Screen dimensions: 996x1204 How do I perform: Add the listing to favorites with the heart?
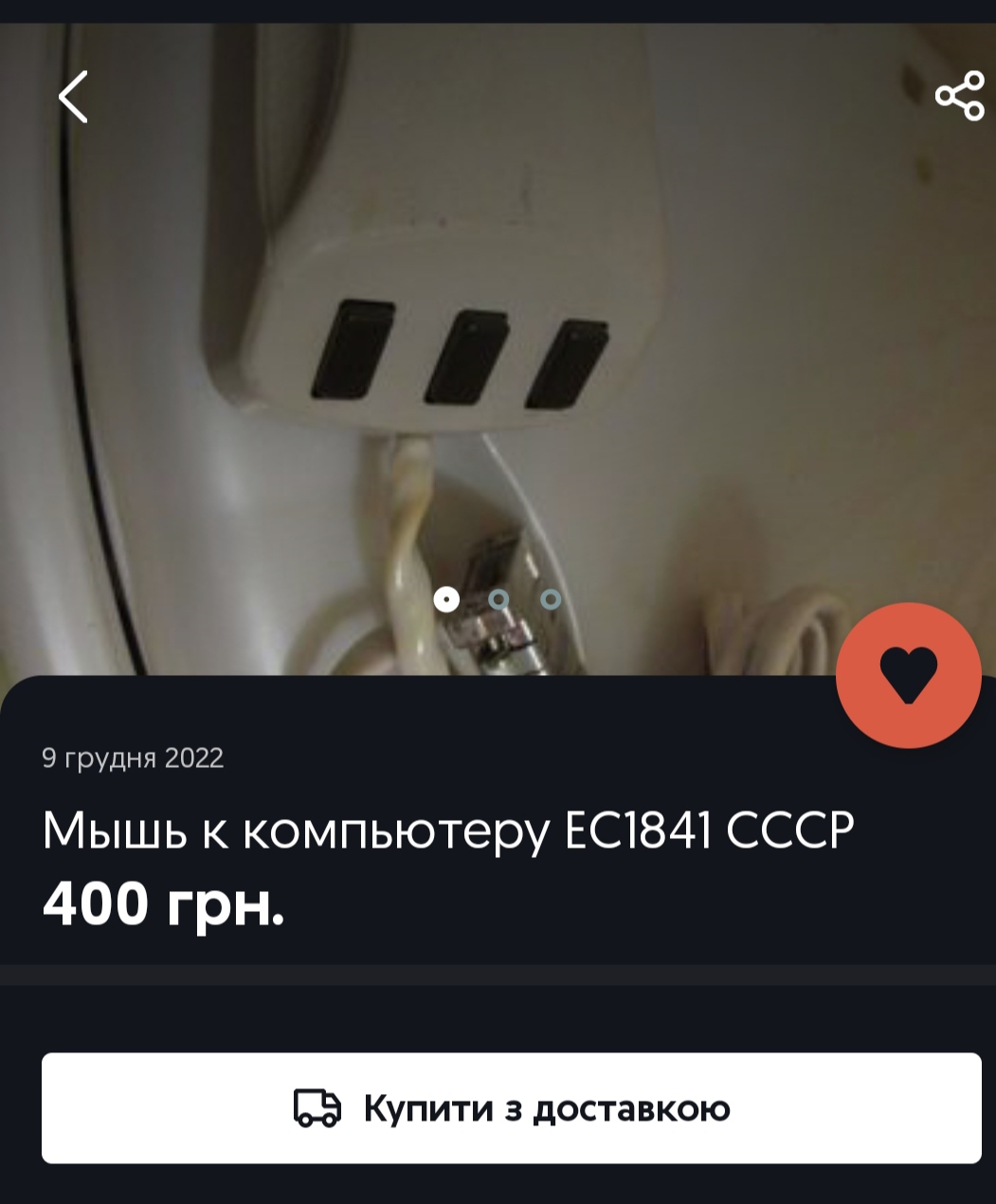pyautogui.click(x=908, y=675)
